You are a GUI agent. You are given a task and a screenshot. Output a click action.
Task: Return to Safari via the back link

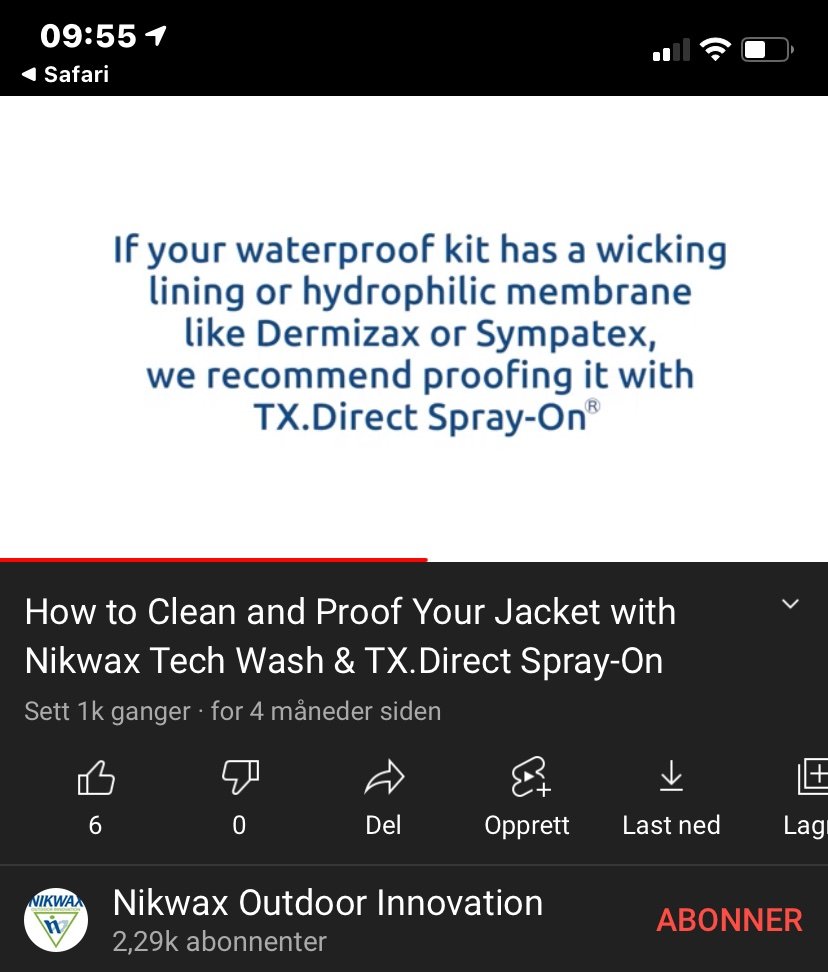(65, 74)
